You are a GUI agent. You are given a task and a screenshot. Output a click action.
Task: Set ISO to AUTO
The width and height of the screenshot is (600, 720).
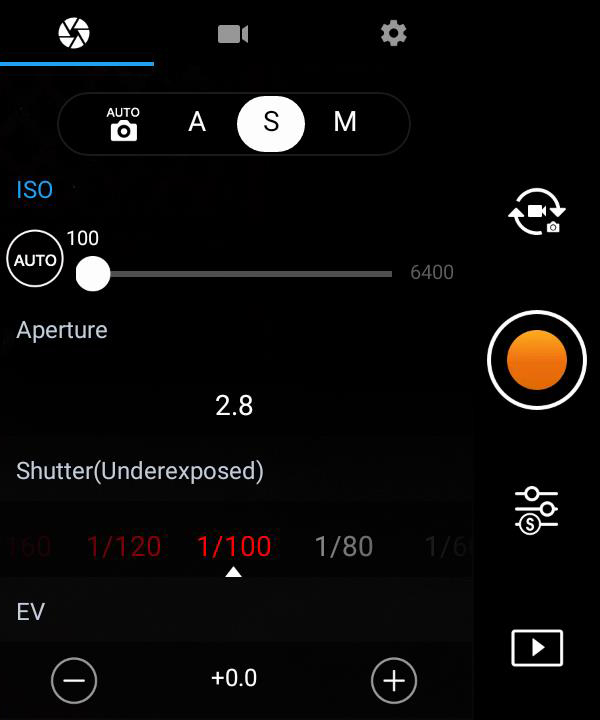pos(35,260)
